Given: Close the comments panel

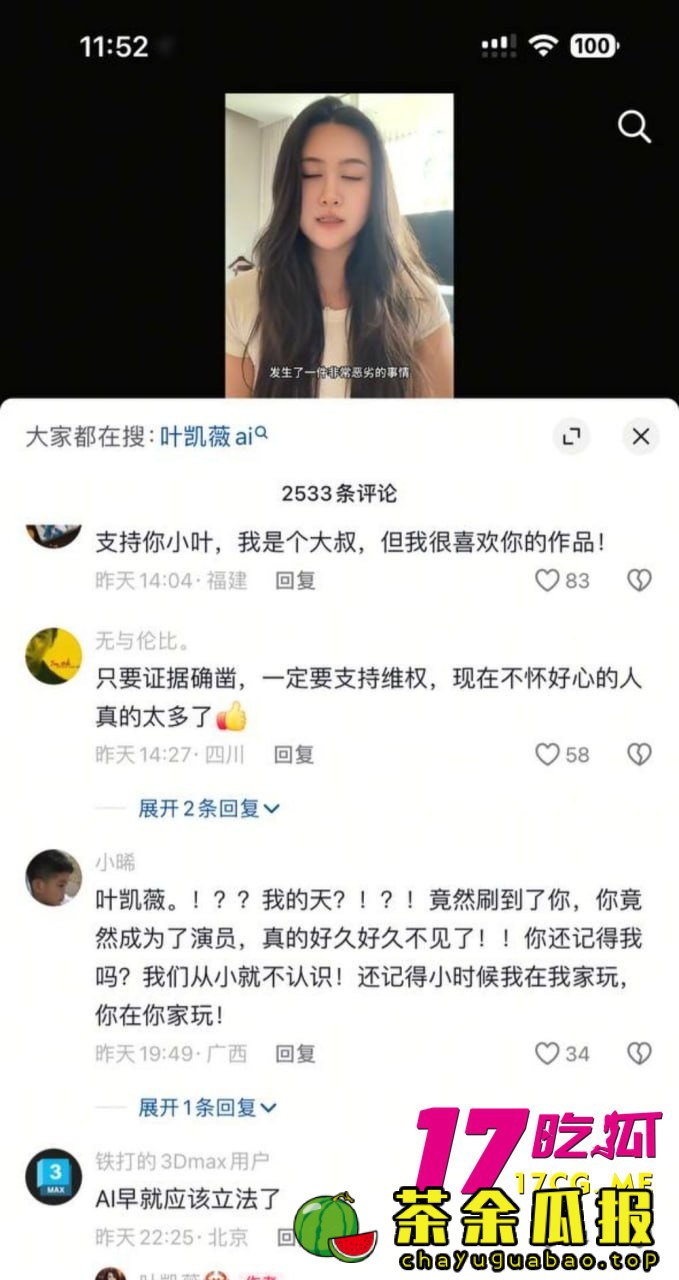Looking at the screenshot, I should point(641,436).
